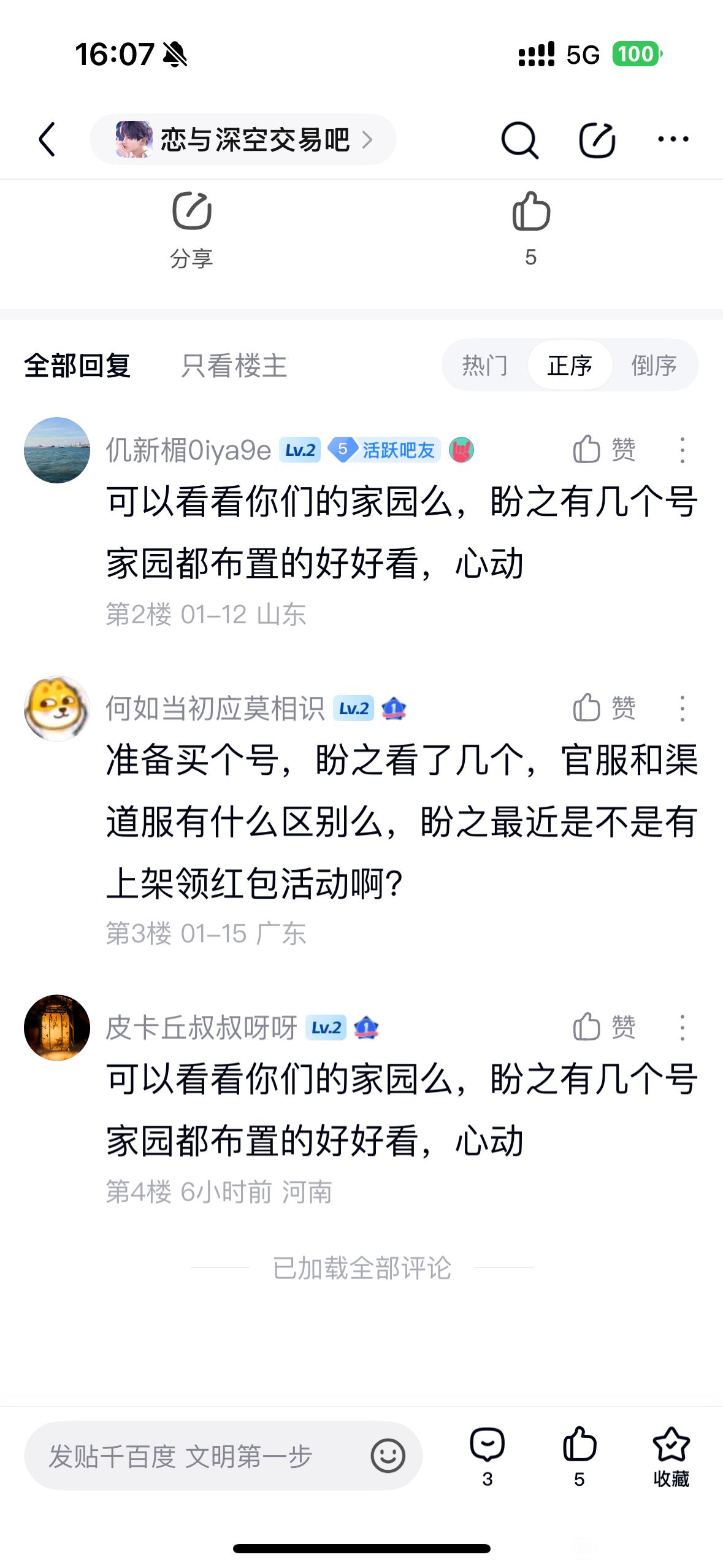Open the emoji picker in reply box
This screenshot has height=1568, width=723.
[x=388, y=1456]
